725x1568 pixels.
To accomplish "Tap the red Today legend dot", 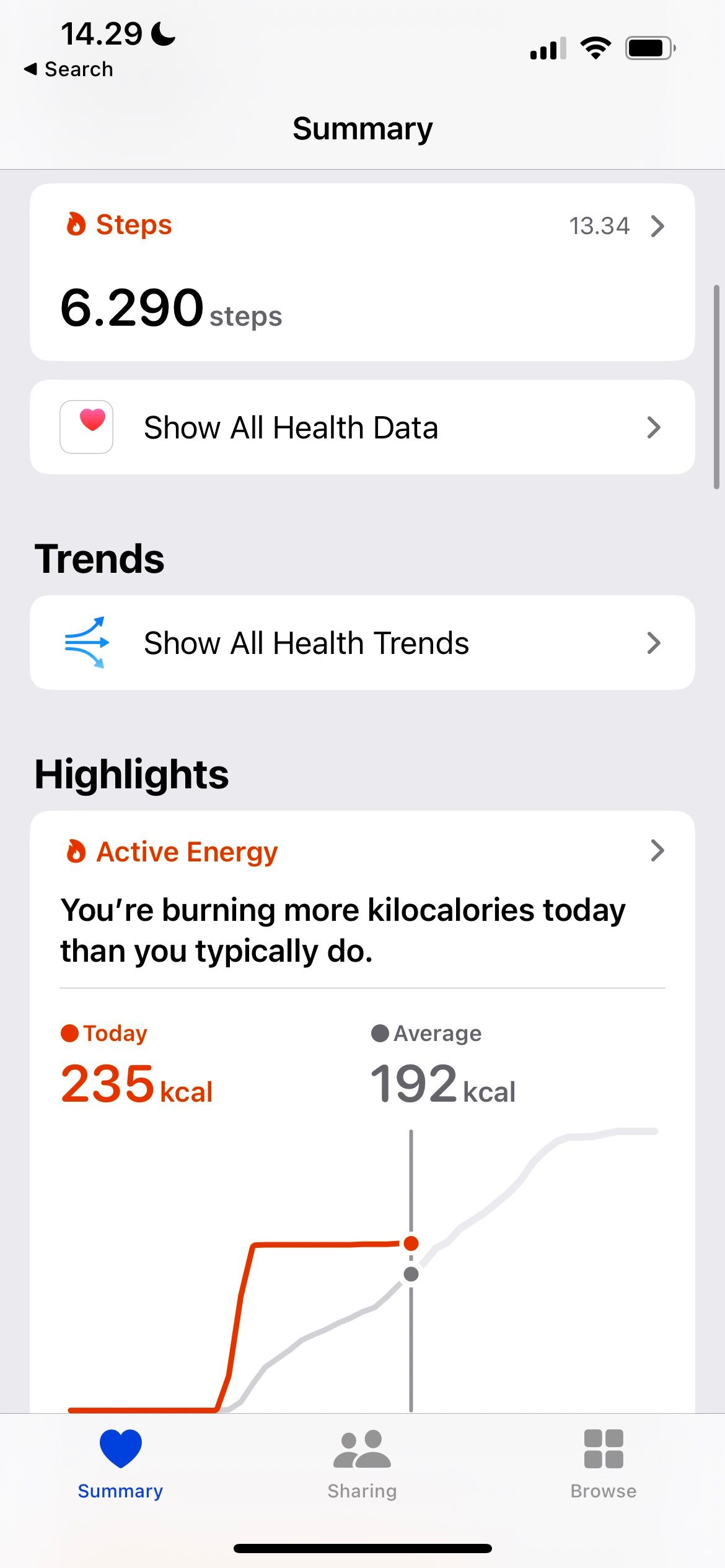I will coord(70,1033).
